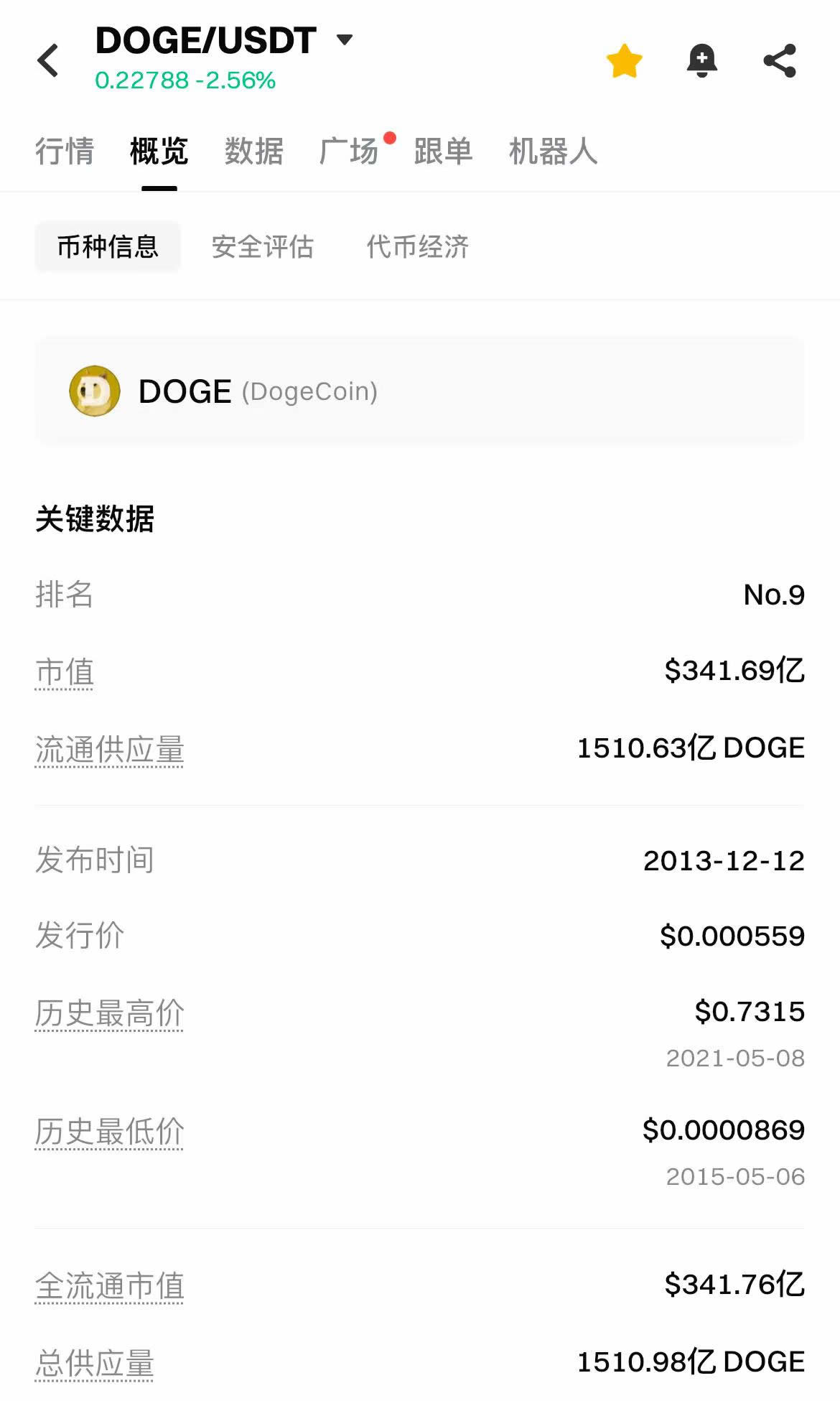This screenshot has width=840, height=1401.
Task: View the definition of 全流通市值
Action: pyautogui.click(x=109, y=1285)
